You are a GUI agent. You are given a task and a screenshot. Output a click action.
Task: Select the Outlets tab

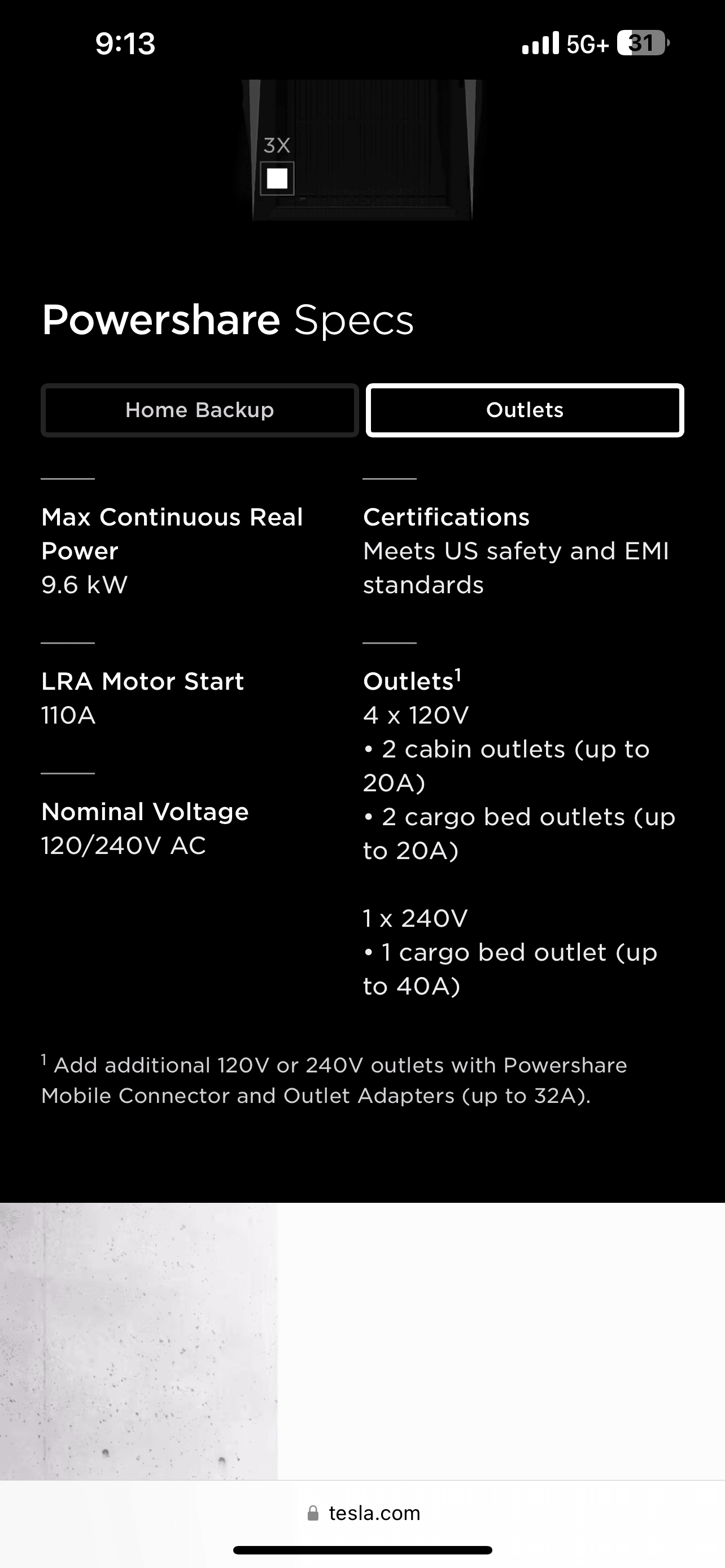click(525, 410)
